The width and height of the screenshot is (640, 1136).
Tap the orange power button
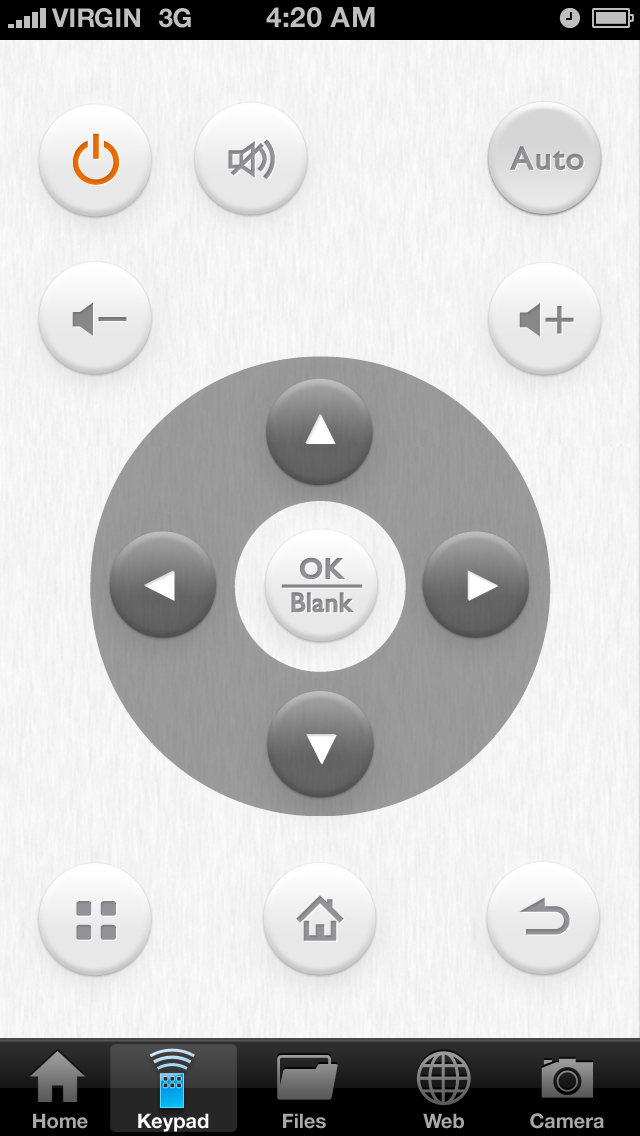tap(95, 159)
